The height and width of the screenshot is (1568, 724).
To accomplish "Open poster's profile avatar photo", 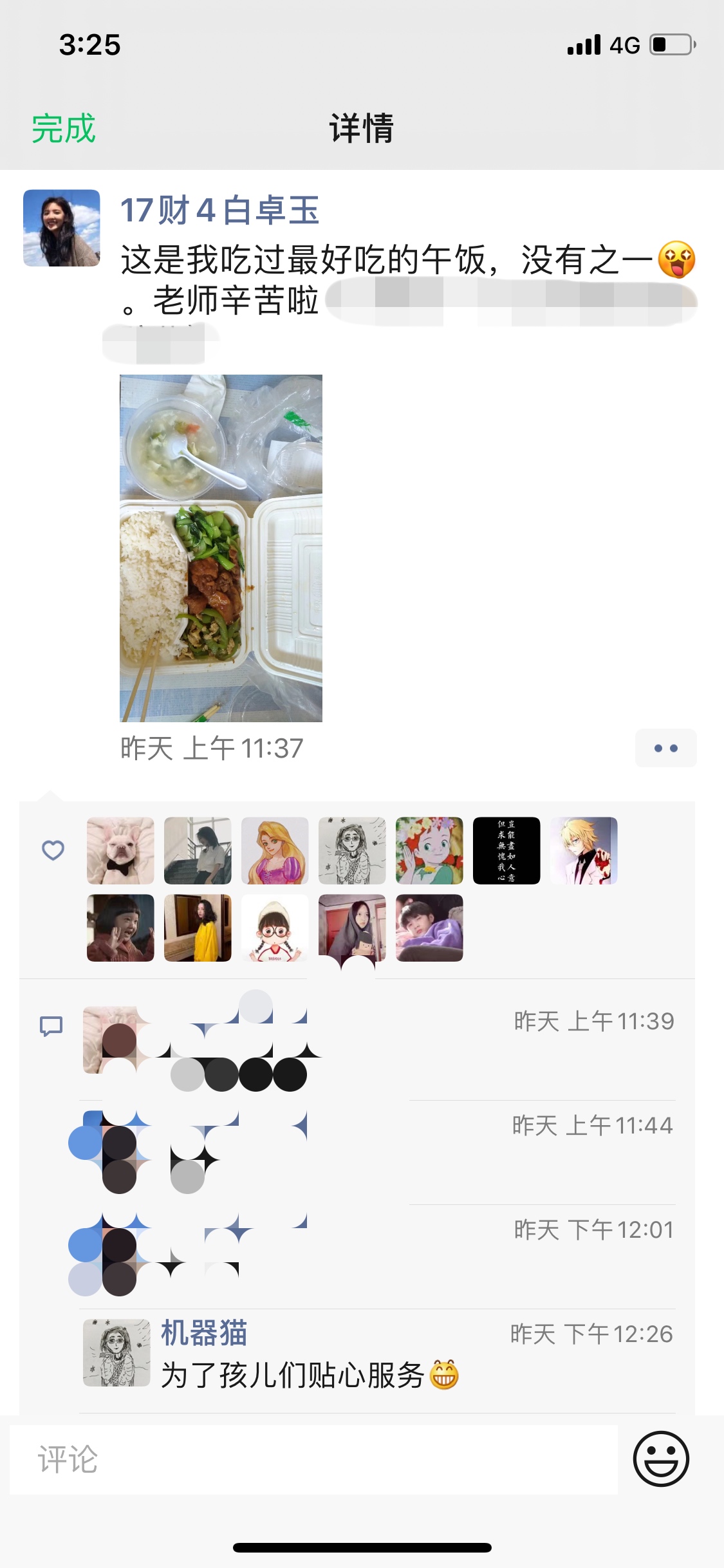I will [62, 228].
